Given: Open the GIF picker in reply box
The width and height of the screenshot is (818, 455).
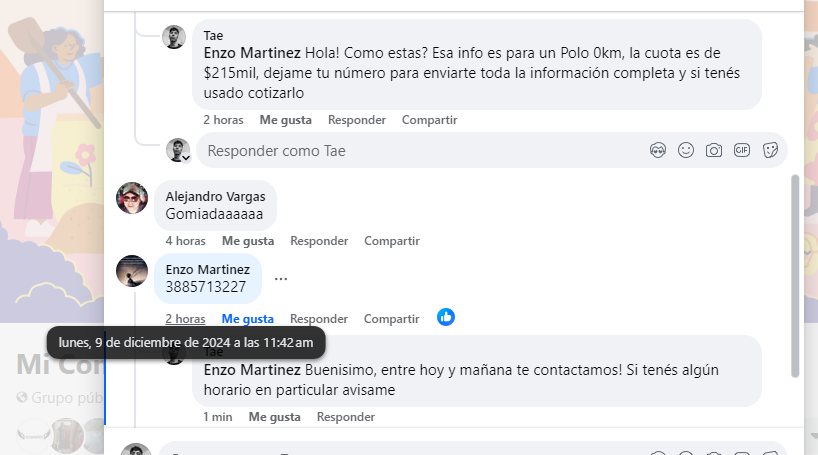Looking at the screenshot, I should click(742, 150).
